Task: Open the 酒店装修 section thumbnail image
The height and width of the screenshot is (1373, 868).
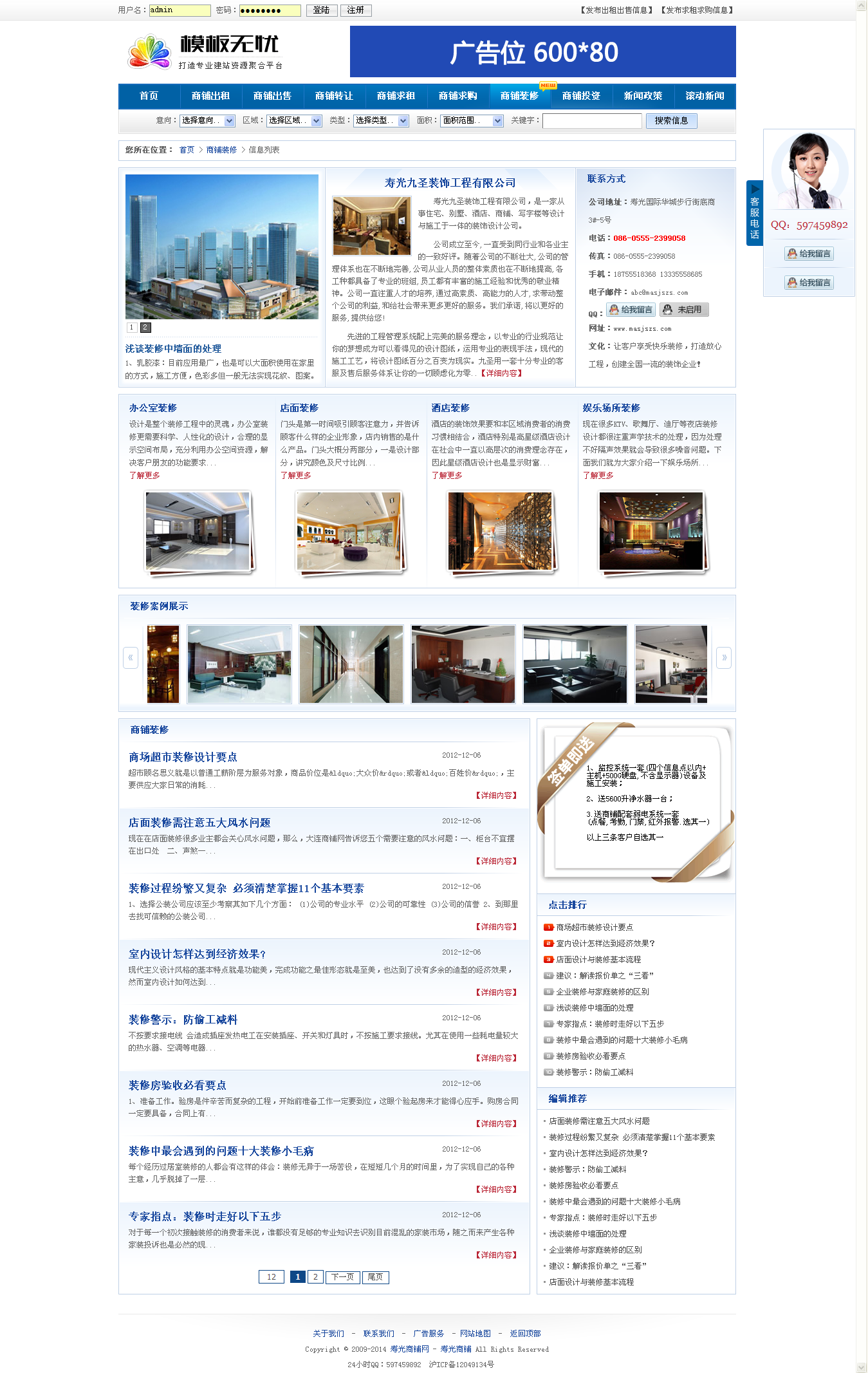Action: point(499,531)
